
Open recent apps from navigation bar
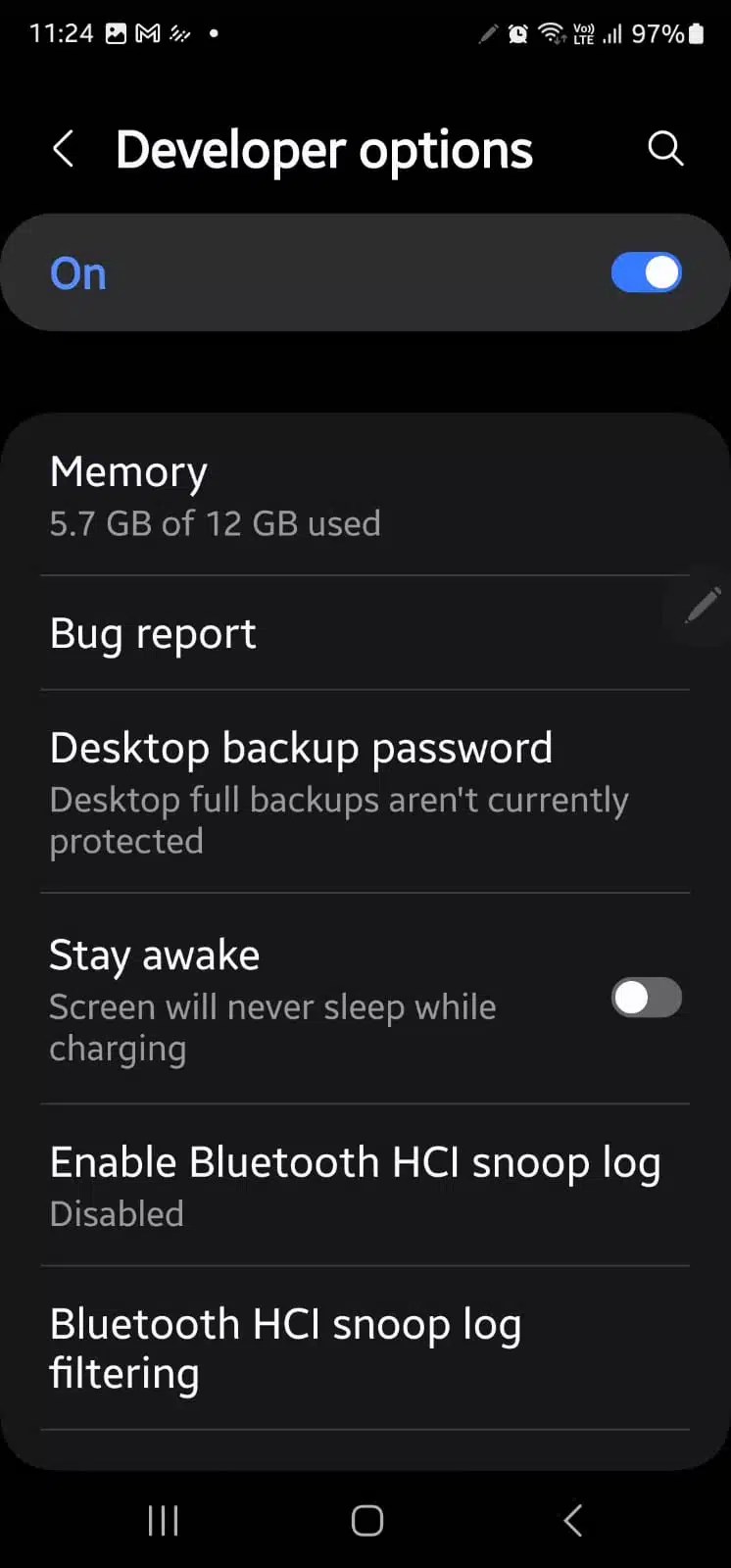click(162, 1520)
